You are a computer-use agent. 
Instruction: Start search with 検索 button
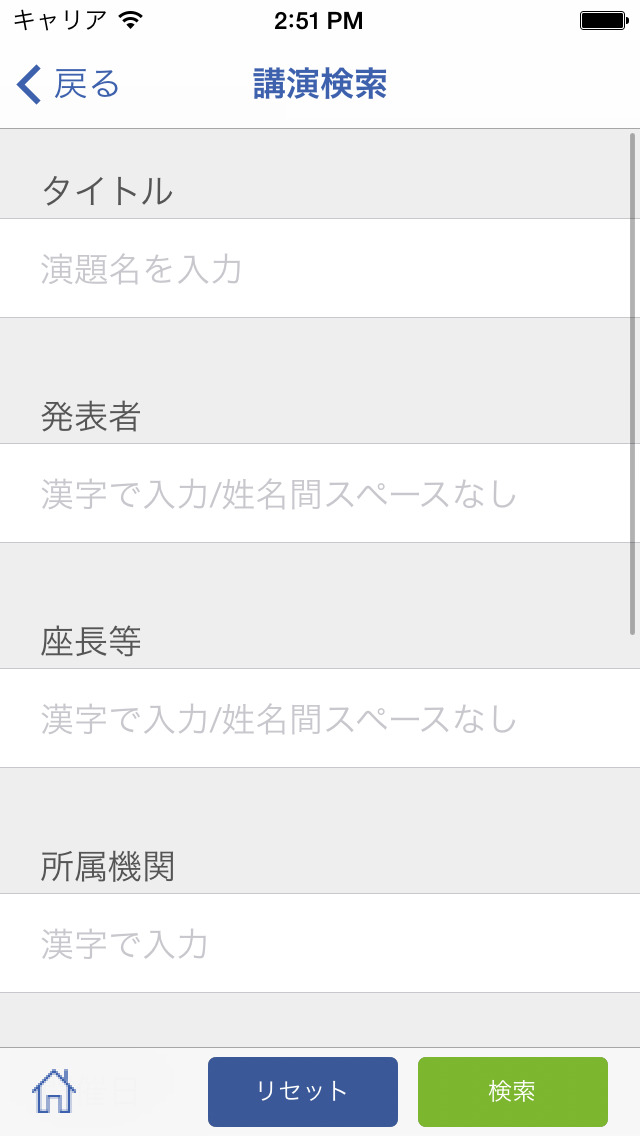tap(512, 1091)
